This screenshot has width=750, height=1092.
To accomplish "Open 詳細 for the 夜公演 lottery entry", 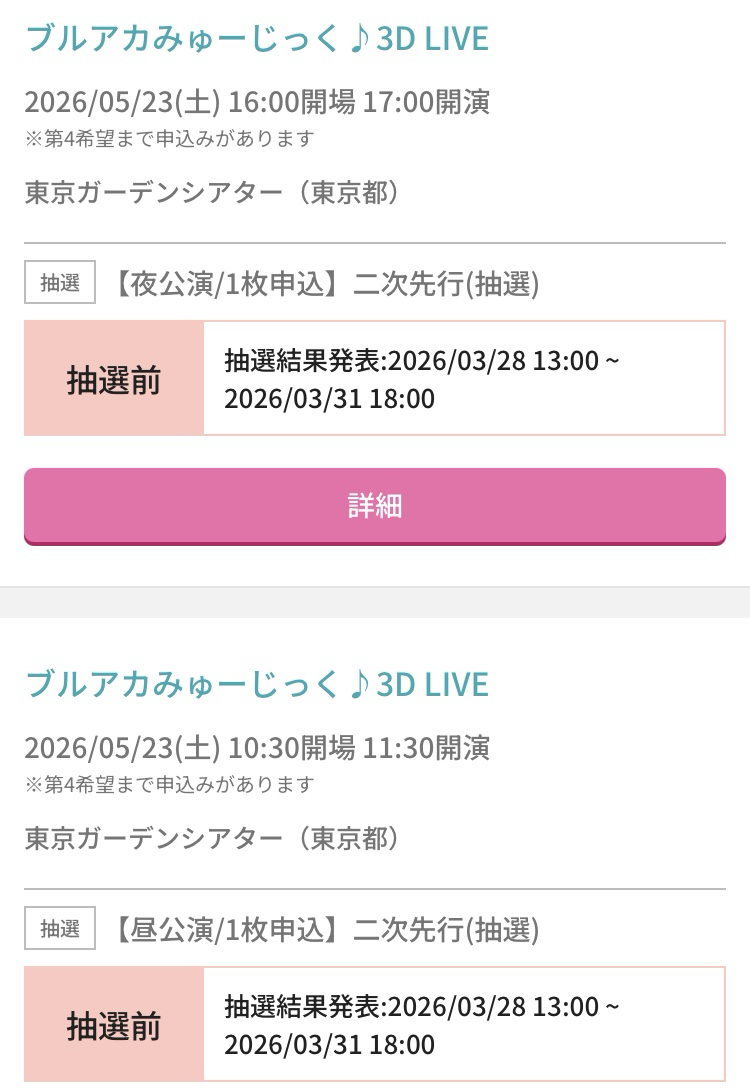I will (x=374, y=506).
